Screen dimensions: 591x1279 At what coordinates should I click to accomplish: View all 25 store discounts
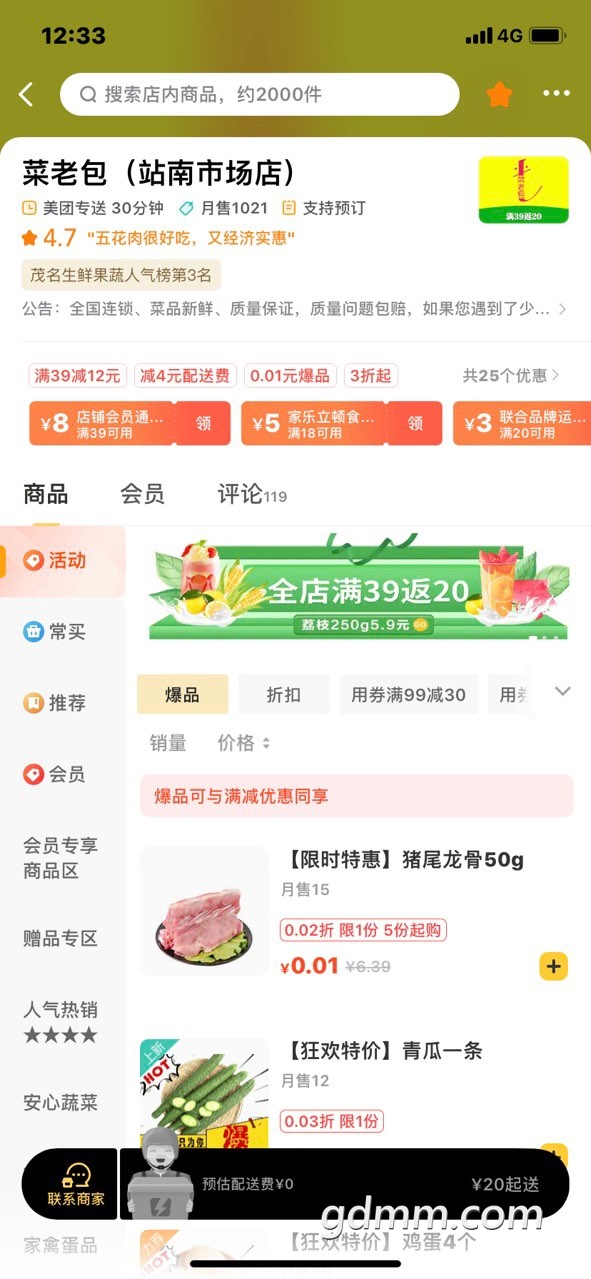click(511, 376)
